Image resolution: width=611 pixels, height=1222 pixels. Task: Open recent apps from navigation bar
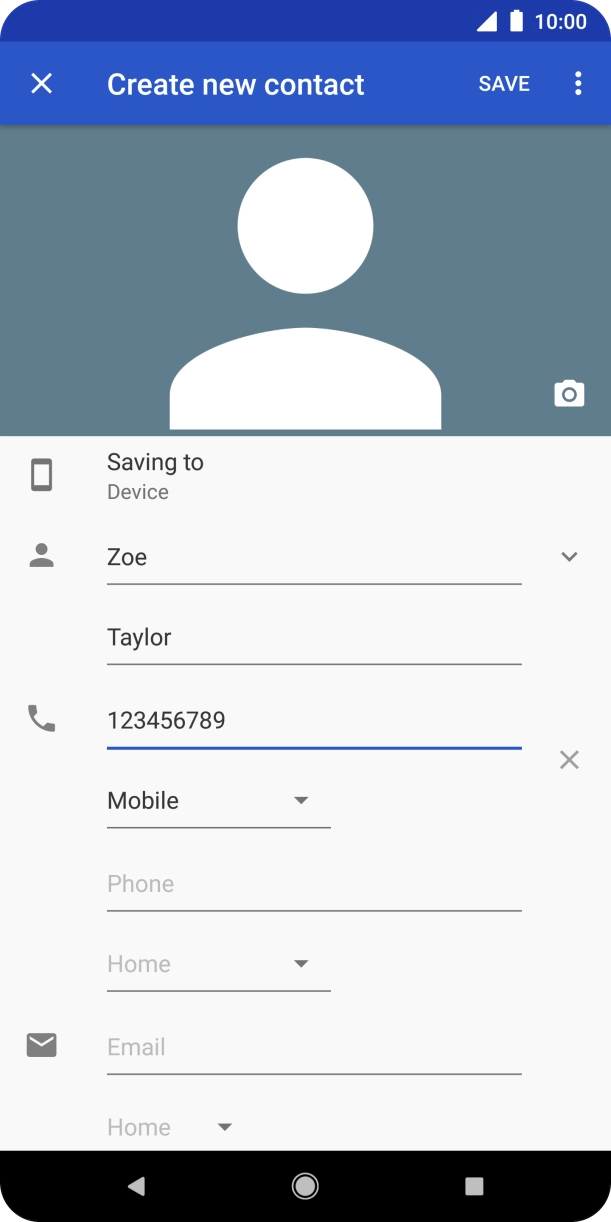[x=474, y=1186]
